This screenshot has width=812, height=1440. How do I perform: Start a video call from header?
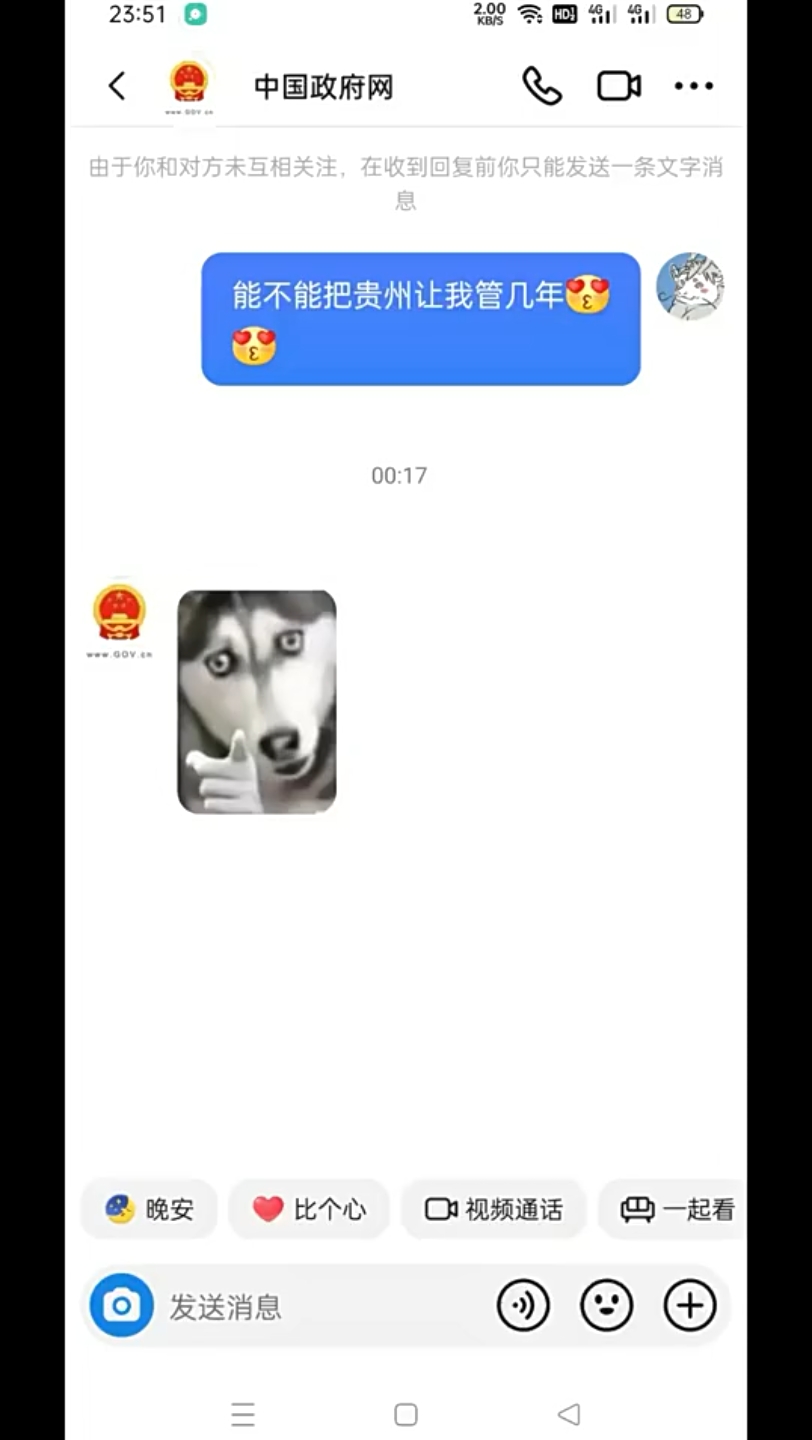[x=619, y=87]
